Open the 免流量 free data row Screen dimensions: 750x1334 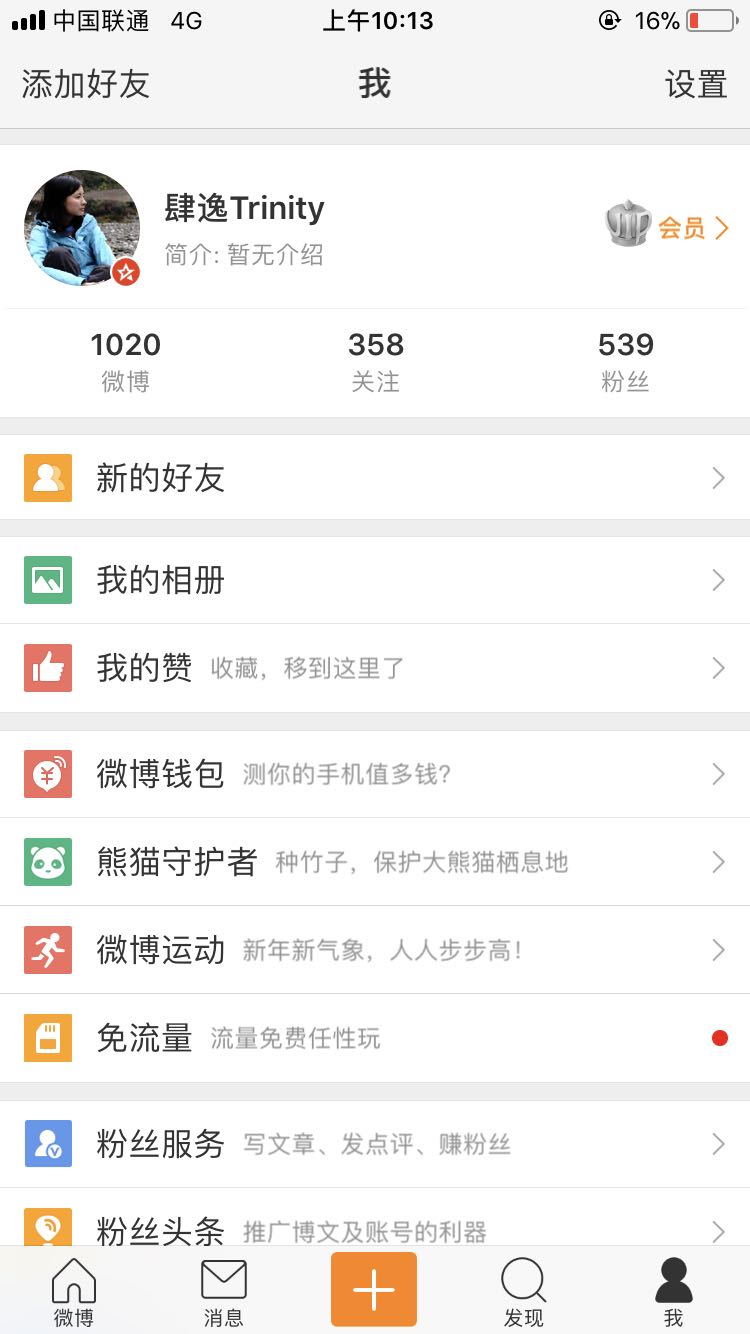(x=375, y=1038)
